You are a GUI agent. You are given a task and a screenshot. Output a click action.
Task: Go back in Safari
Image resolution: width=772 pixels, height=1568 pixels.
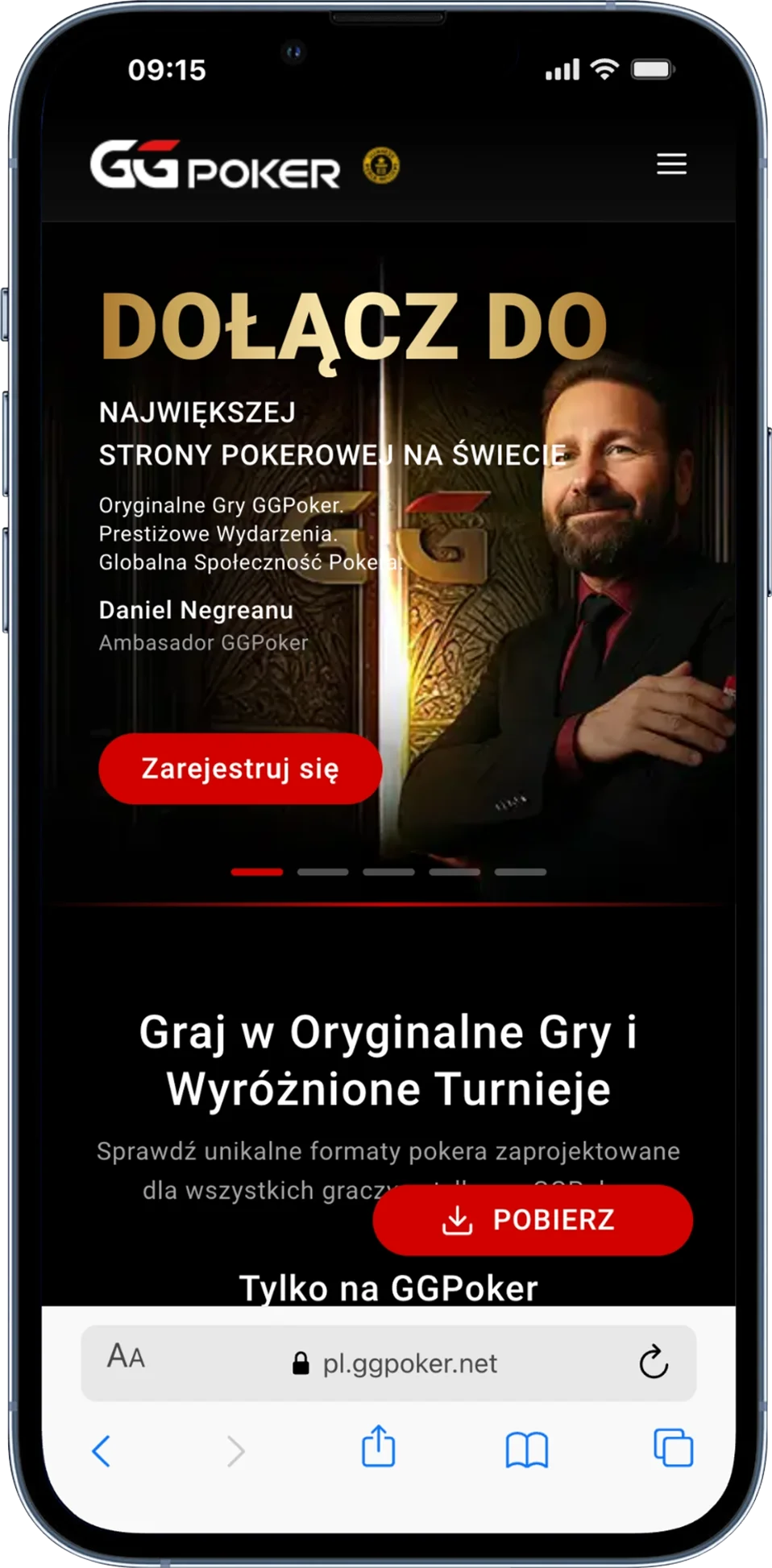click(x=102, y=1451)
